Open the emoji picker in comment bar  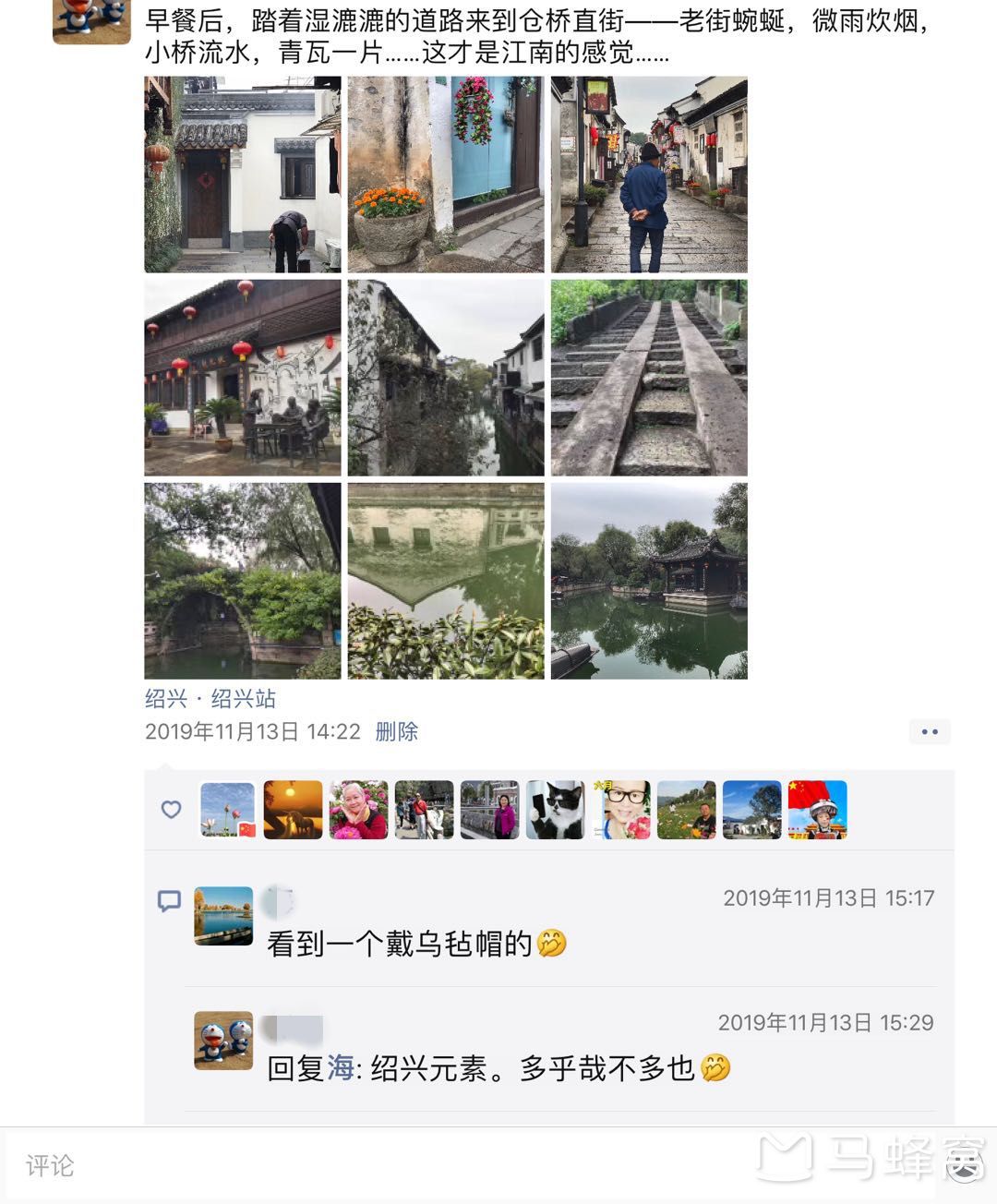pyautogui.click(x=964, y=1165)
